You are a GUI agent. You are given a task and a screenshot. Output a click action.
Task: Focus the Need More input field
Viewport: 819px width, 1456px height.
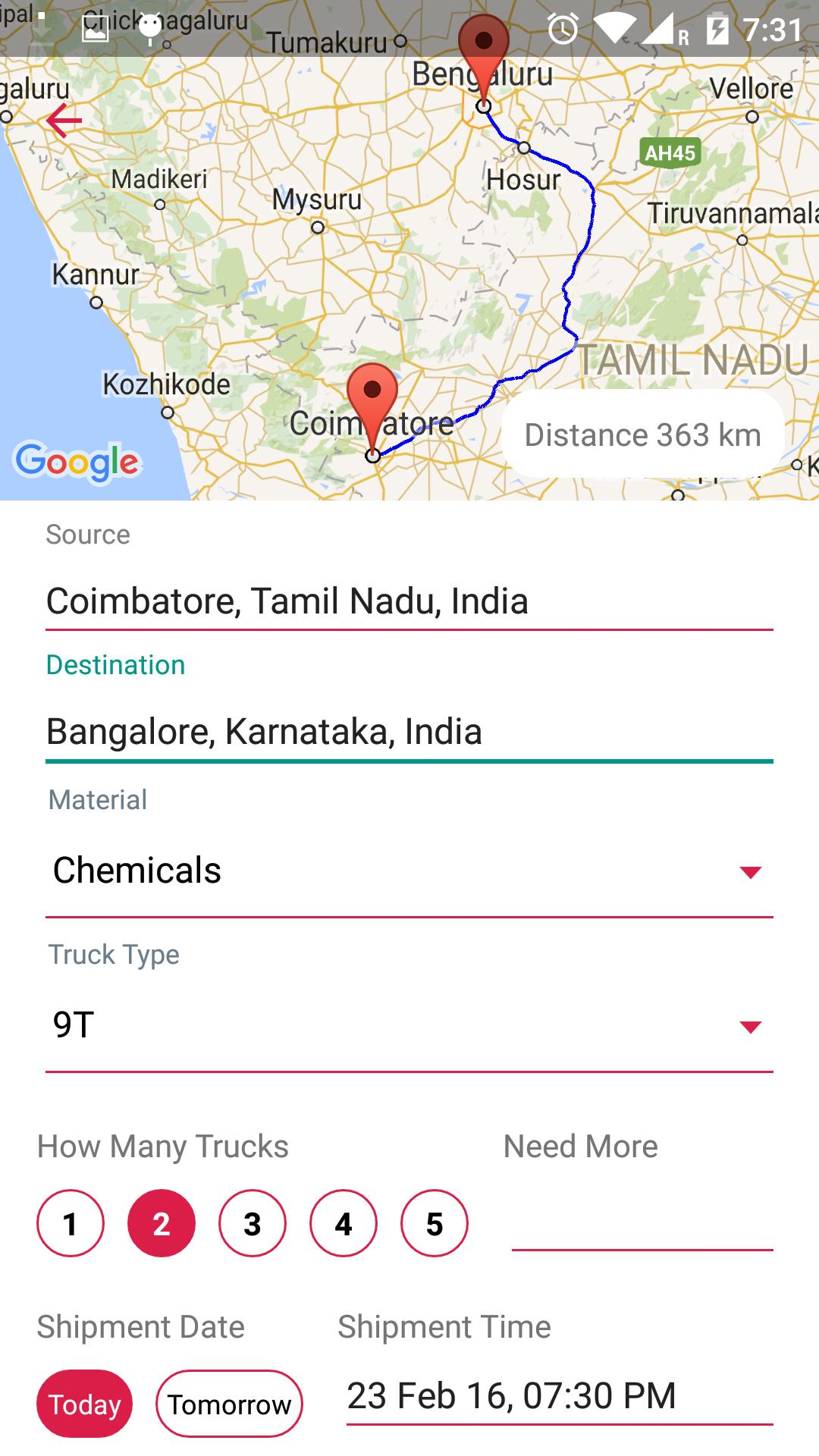642,1225
